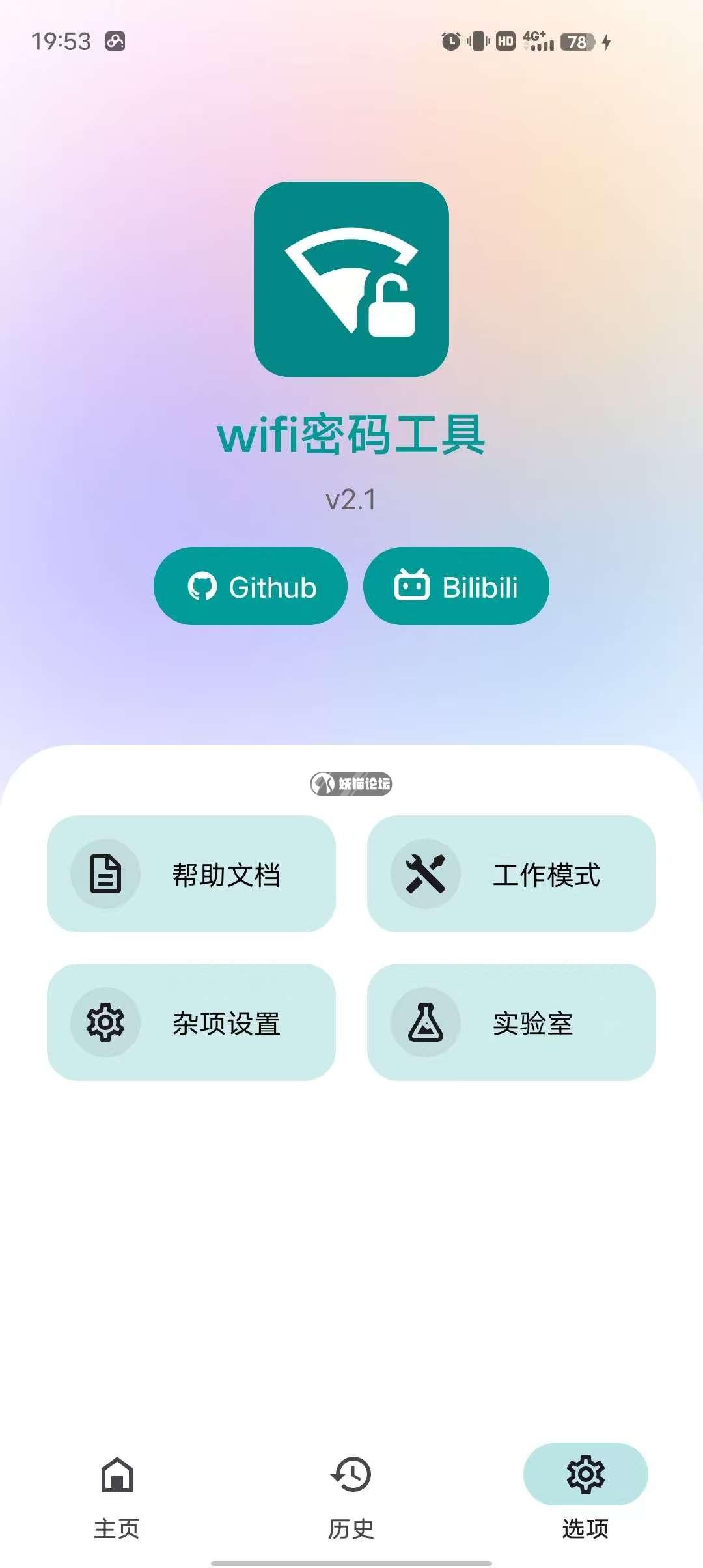Screen dimensions: 703x1568
Task: Go to the 历史 history tab
Action: coord(351,1491)
